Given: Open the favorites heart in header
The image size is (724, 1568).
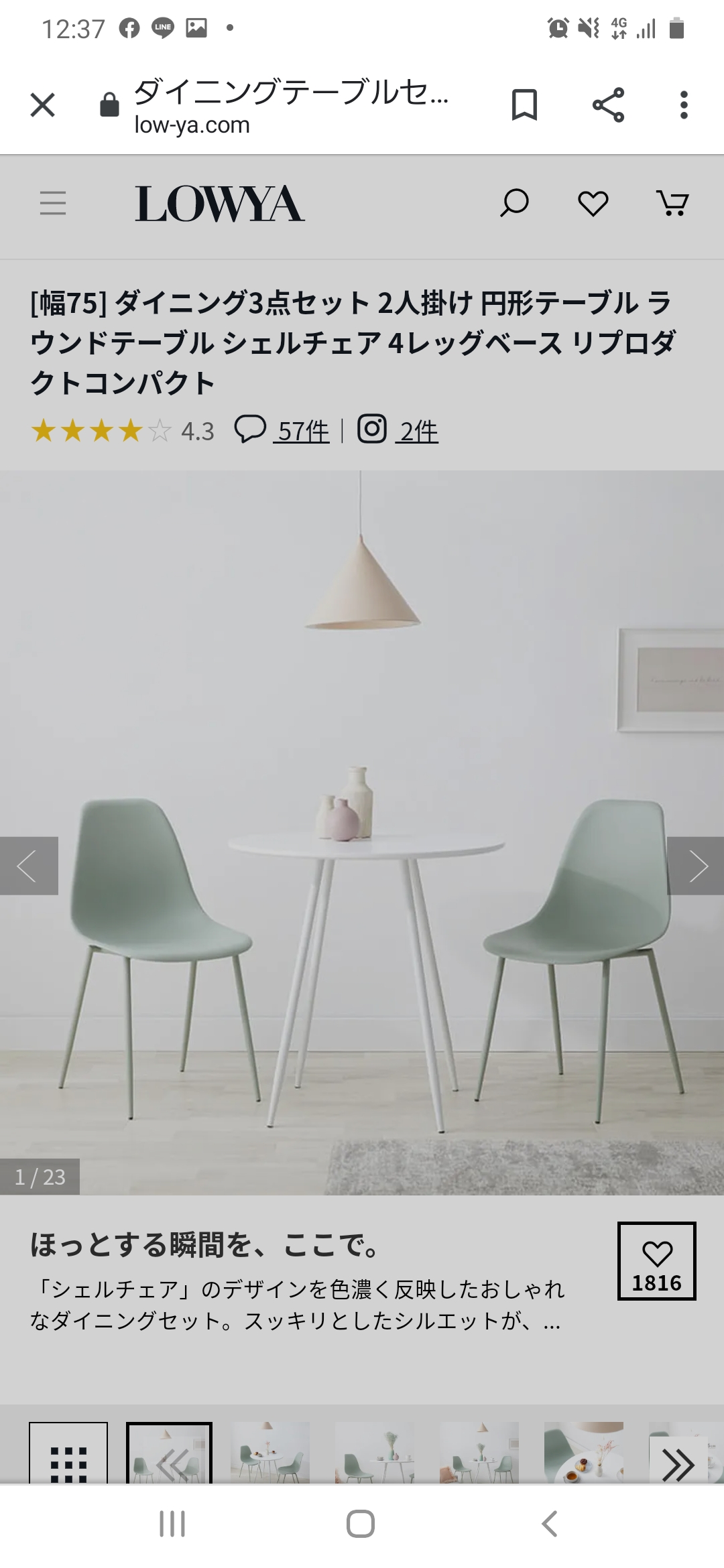Looking at the screenshot, I should pos(593,203).
